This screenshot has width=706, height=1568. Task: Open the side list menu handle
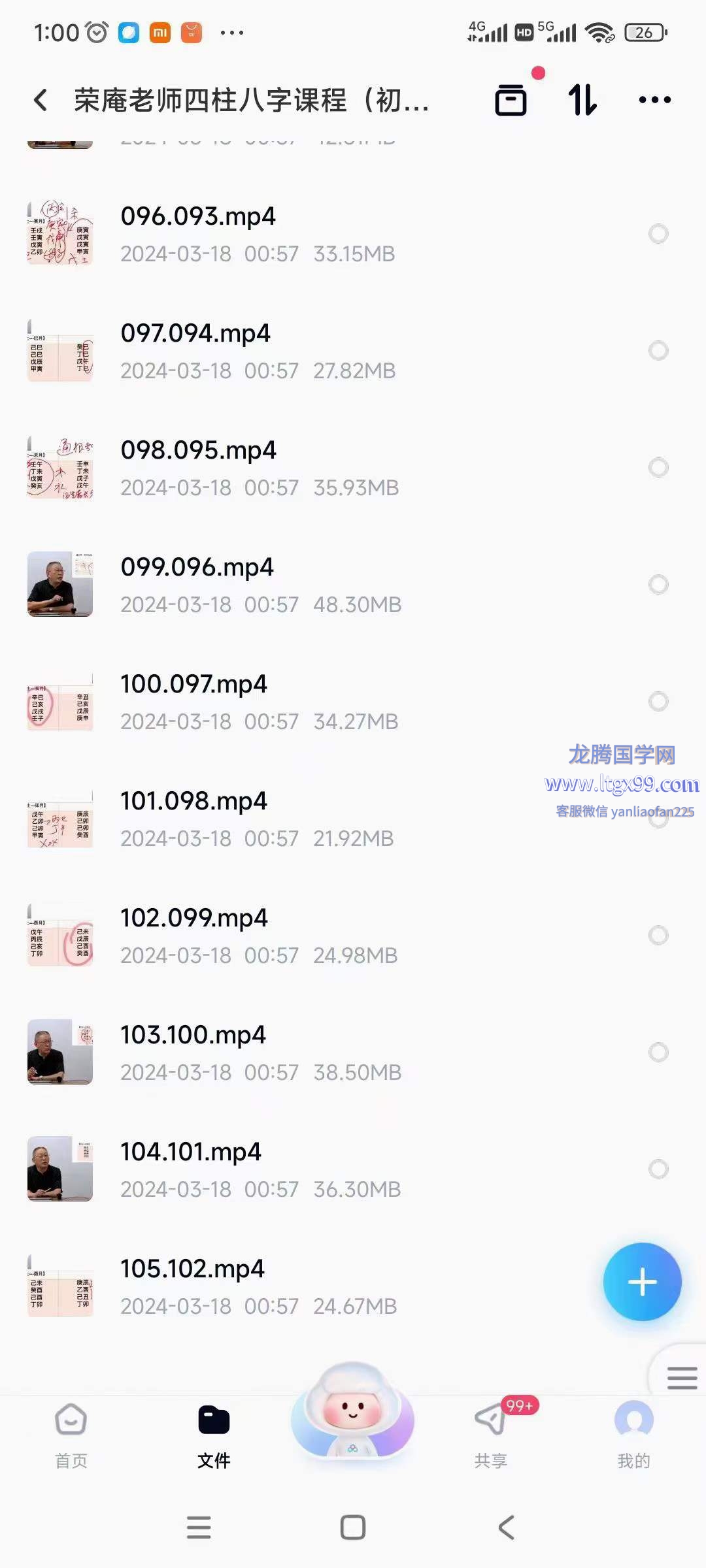tap(682, 1377)
